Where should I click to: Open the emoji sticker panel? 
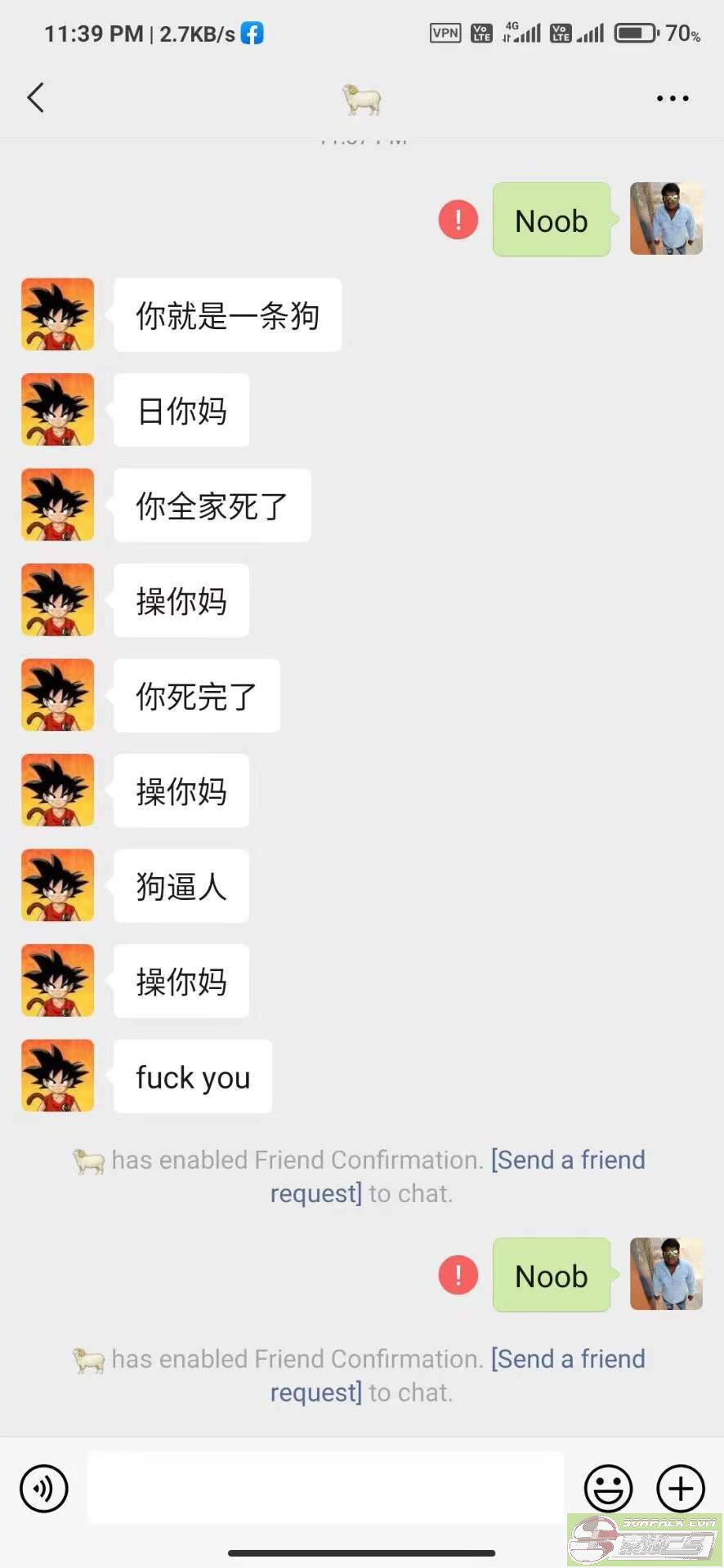tap(609, 1489)
